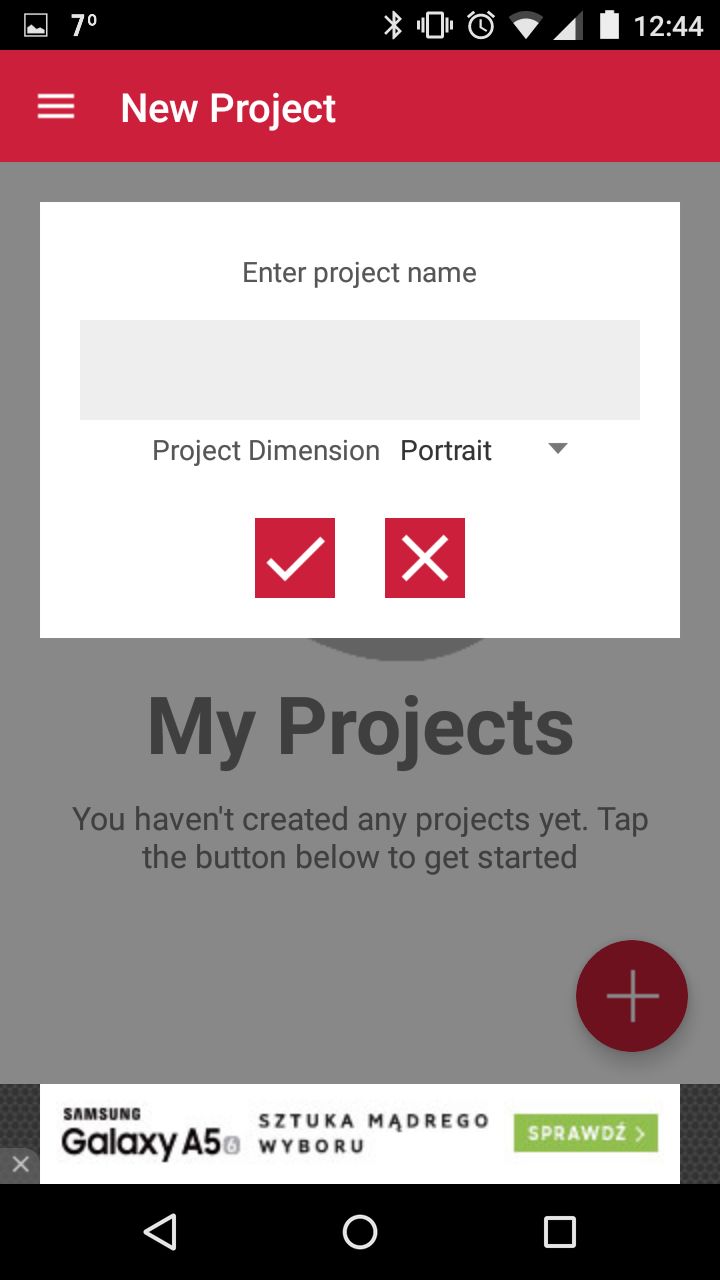Screen dimensions: 720x1280
Task: Dismiss the ad banner with its X
Action: (20, 1165)
